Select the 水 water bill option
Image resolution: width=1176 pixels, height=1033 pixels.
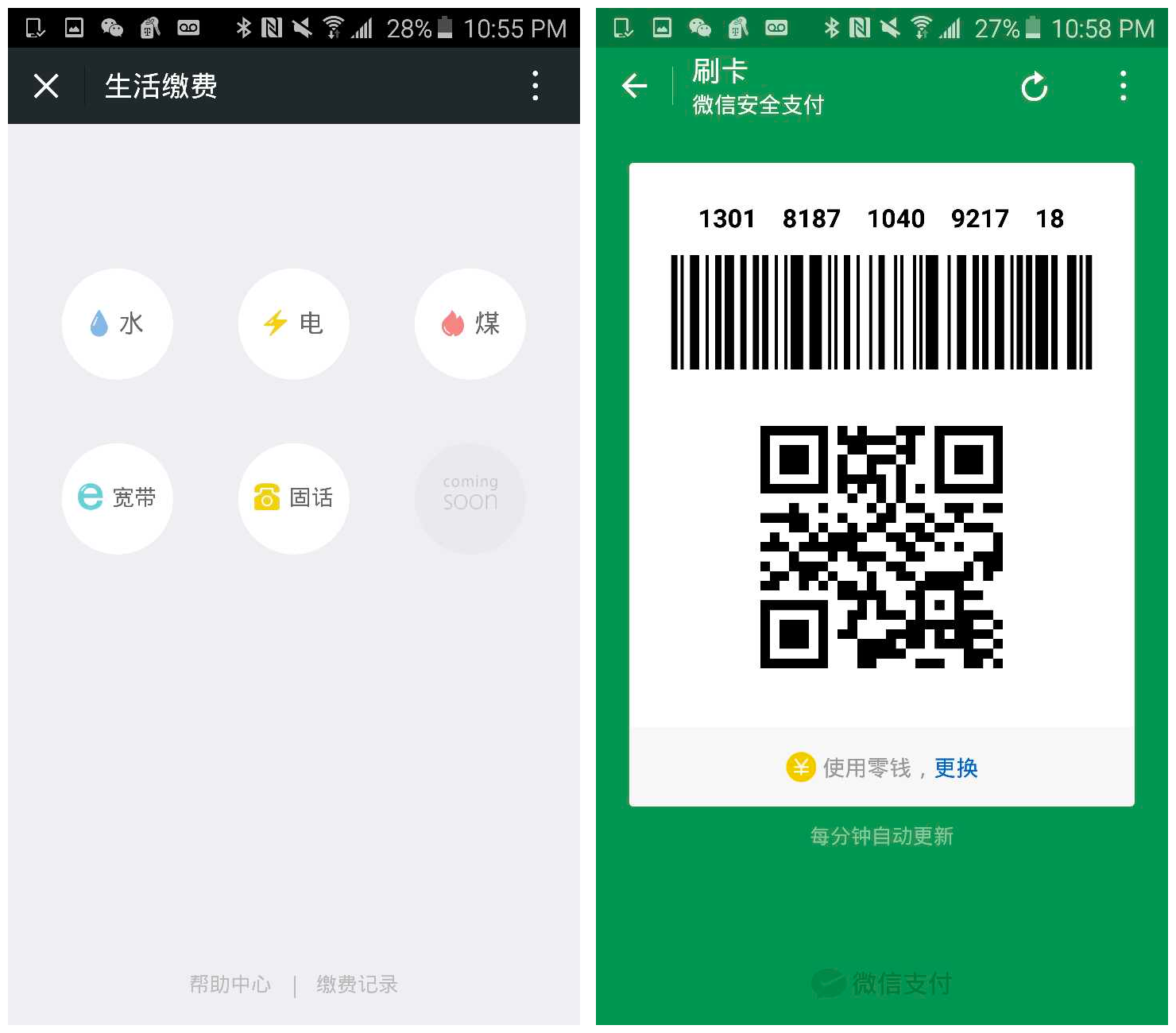coord(118,323)
